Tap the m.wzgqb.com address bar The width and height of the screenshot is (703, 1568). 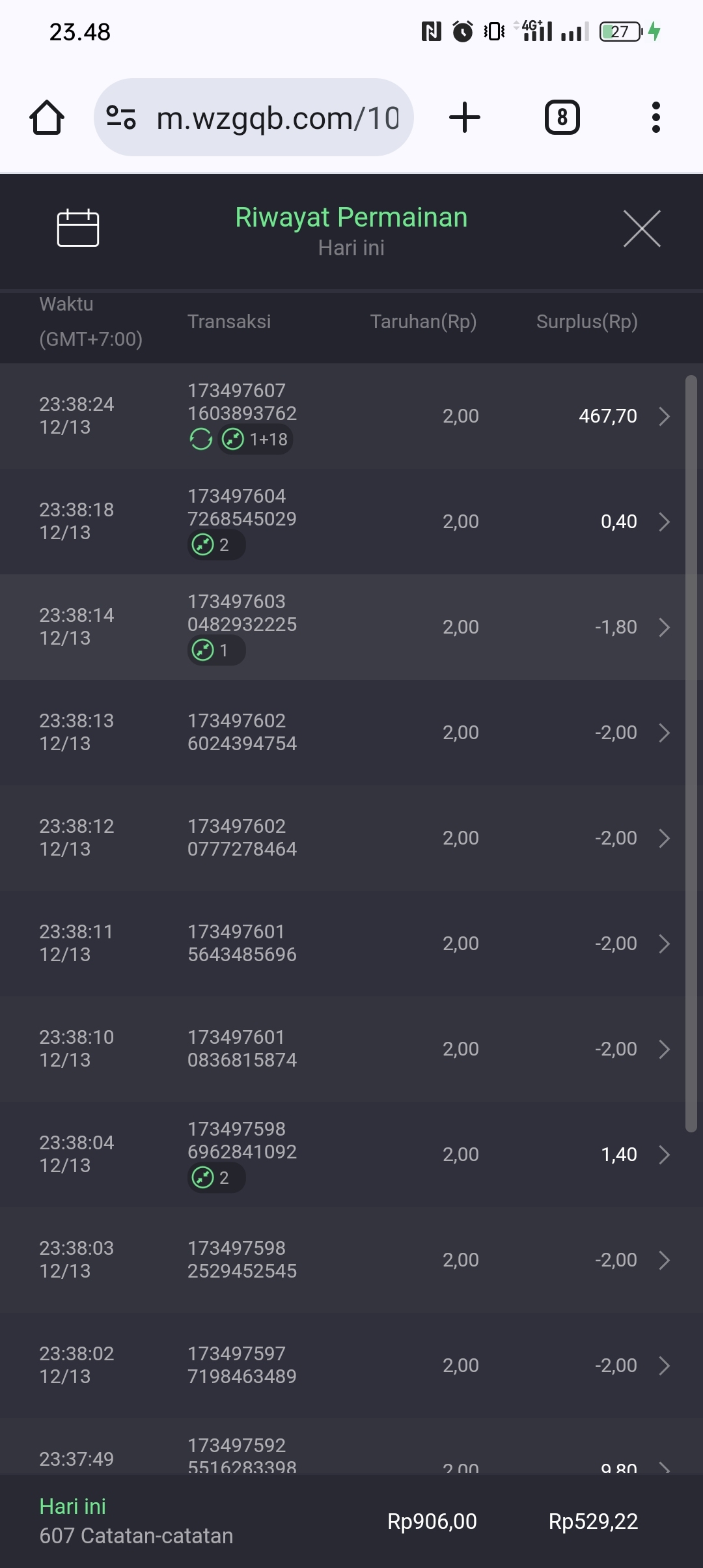pos(277,118)
